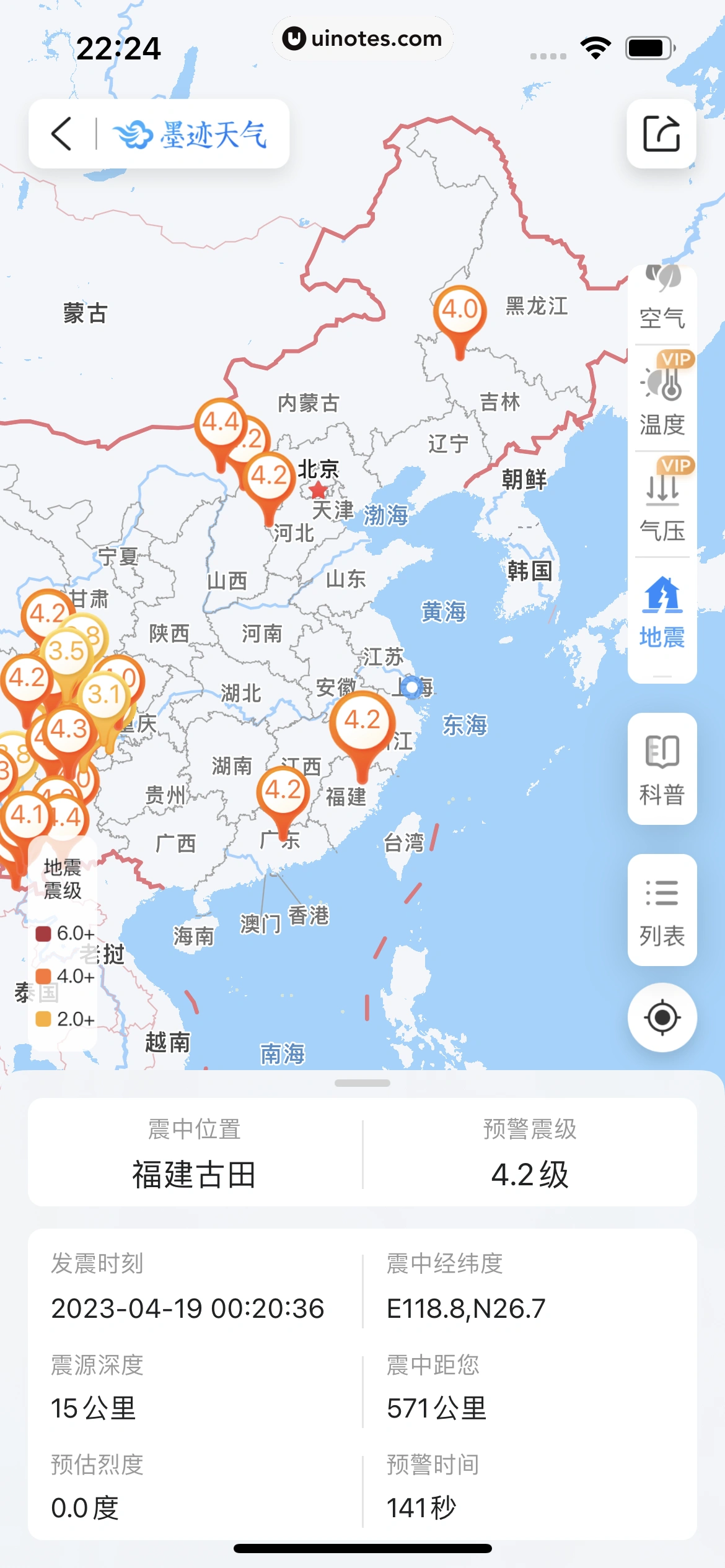
Task: Open the 列表 earthquake list
Action: (x=662, y=910)
